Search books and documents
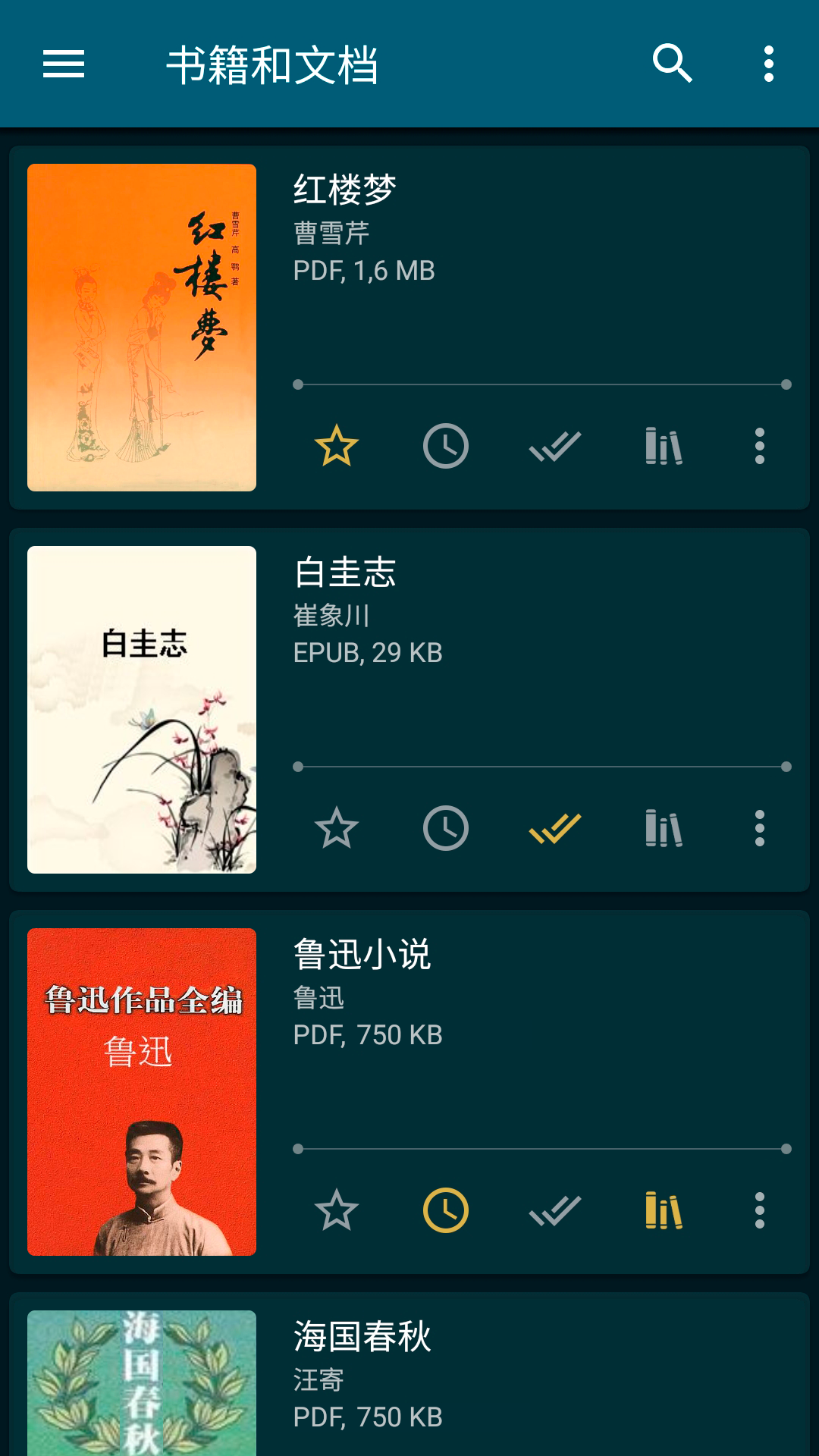The height and width of the screenshot is (1456, 819). 672,64
